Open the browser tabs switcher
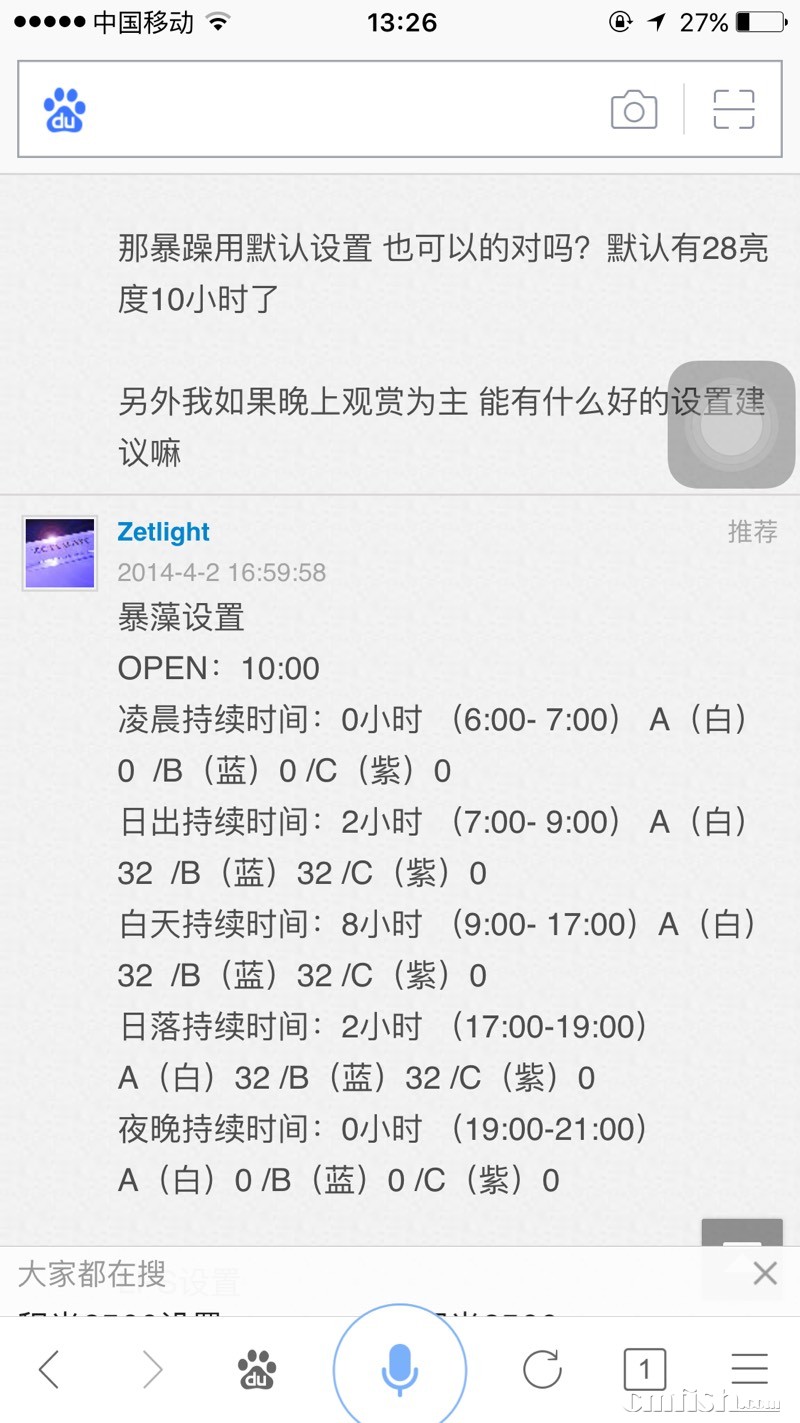The height and width of the screenshot is (1423, 800). click(645, 1369)
